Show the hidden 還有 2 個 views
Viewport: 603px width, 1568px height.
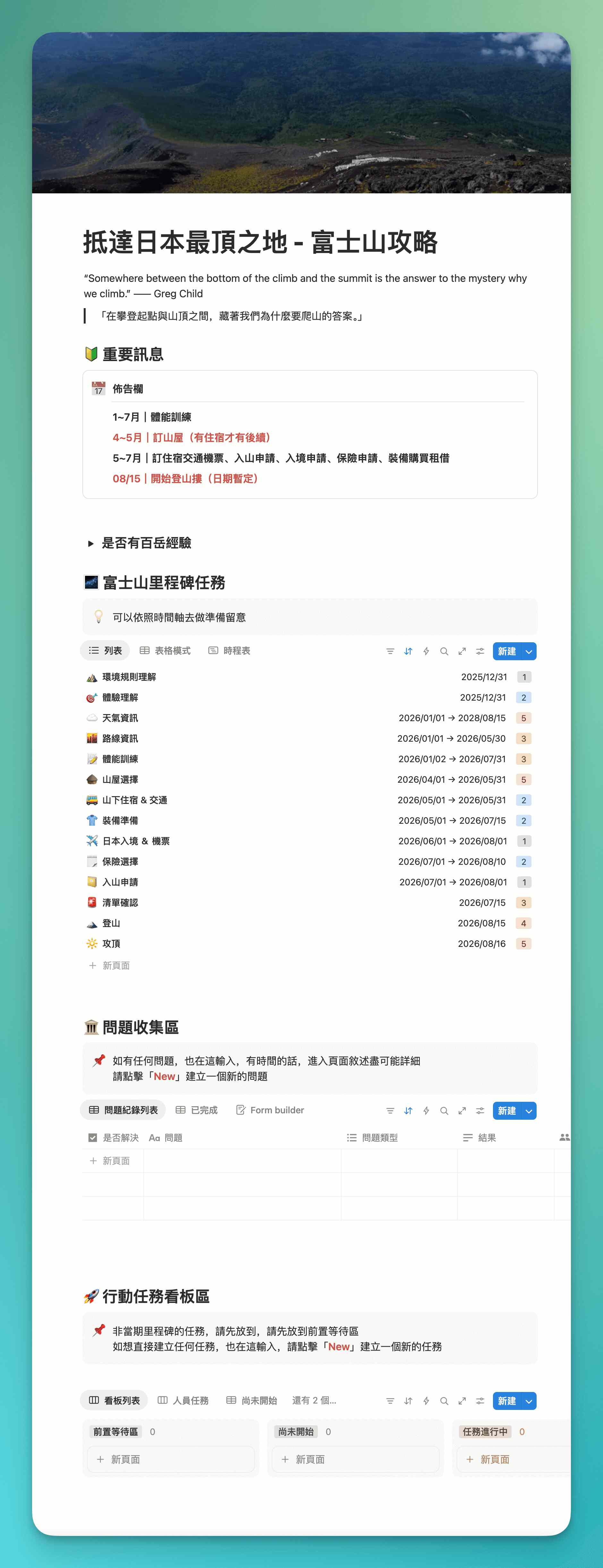point(314,1401)
